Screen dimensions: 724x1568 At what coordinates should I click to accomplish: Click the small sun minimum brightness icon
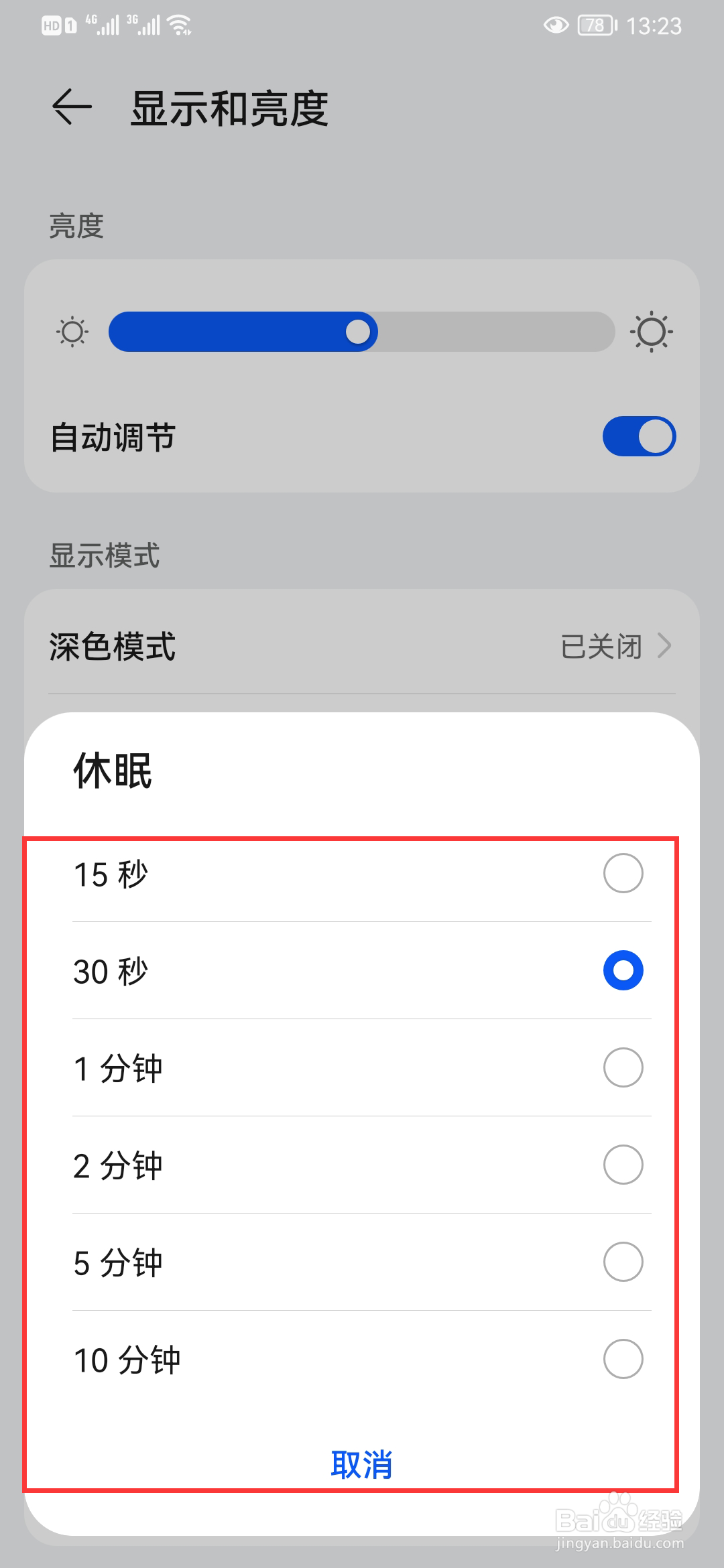(72, 331)
